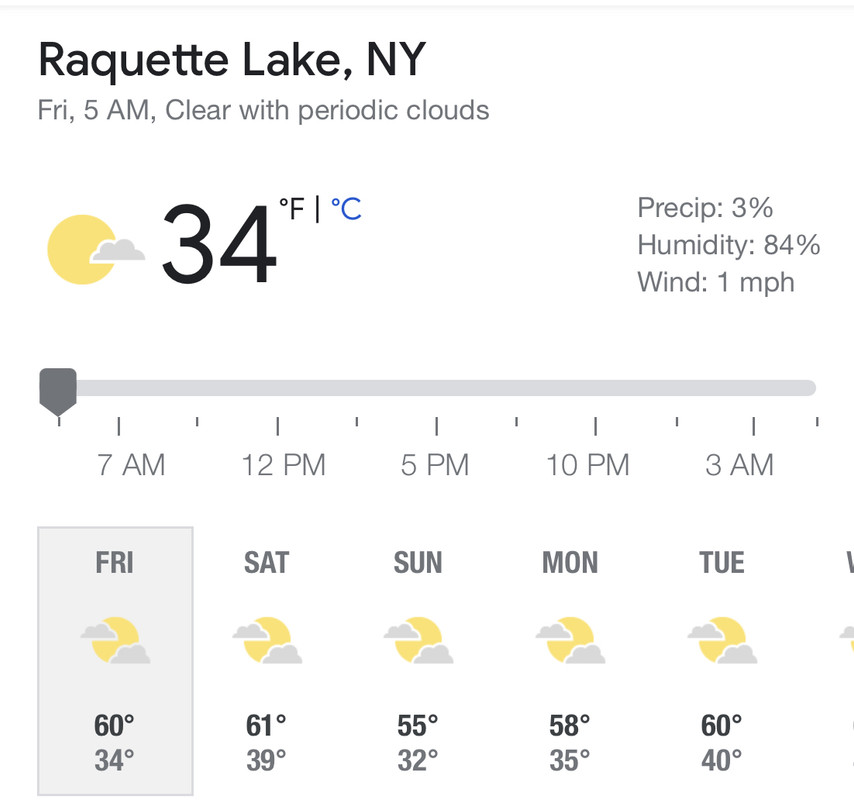Choose Tuesday's forecast
854x800 pixels.
point(722,660)
